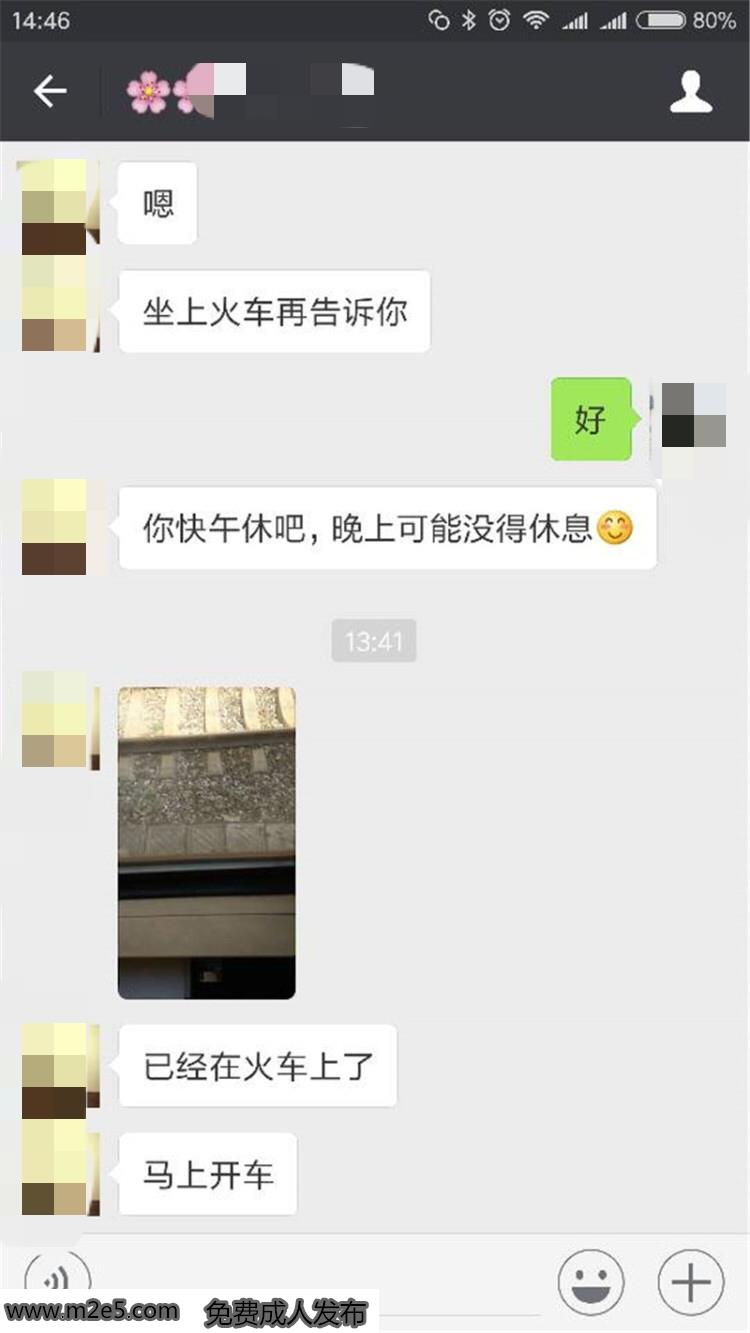Go back to the chat list

tap(49, 91)
